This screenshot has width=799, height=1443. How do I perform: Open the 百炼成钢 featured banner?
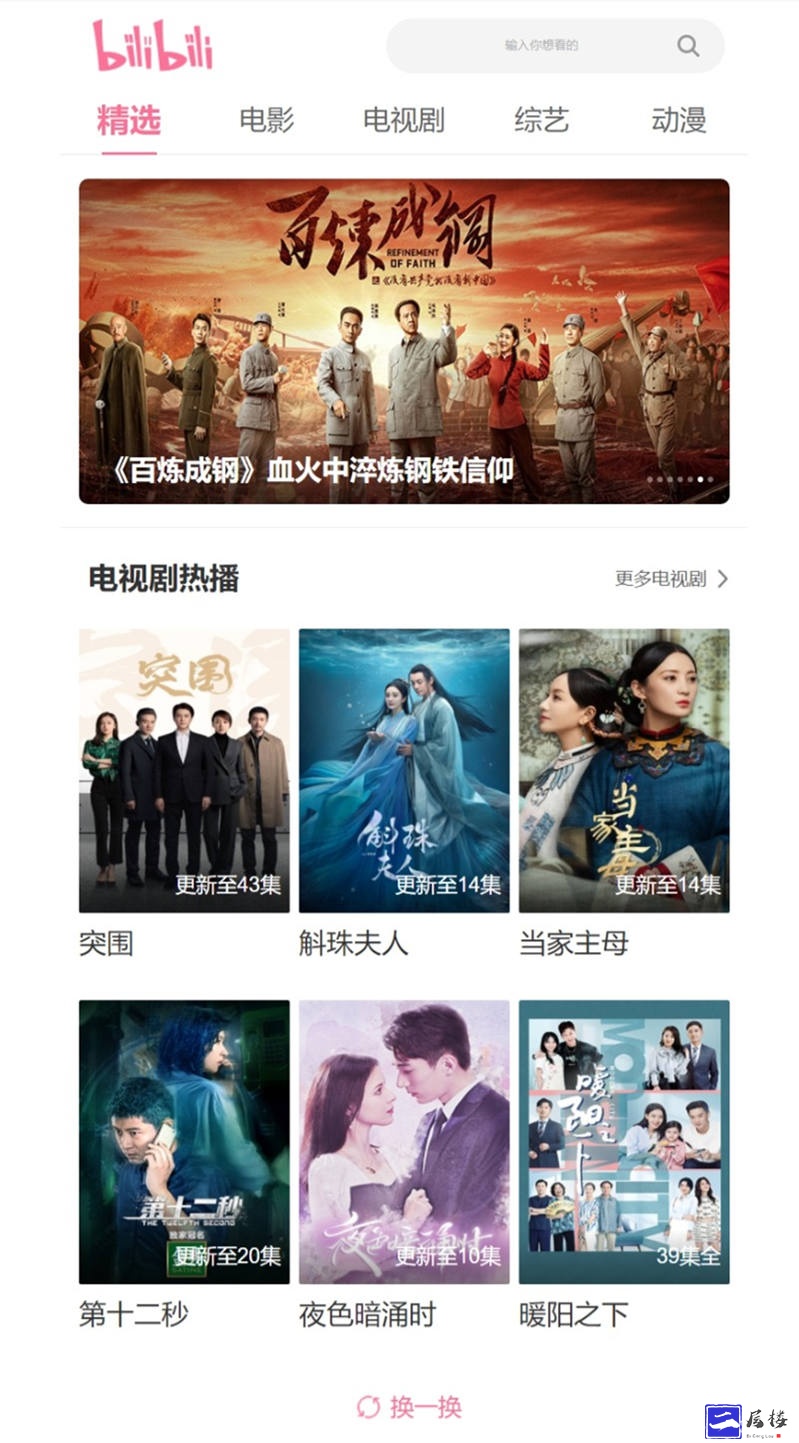click(x=404, y=341)
